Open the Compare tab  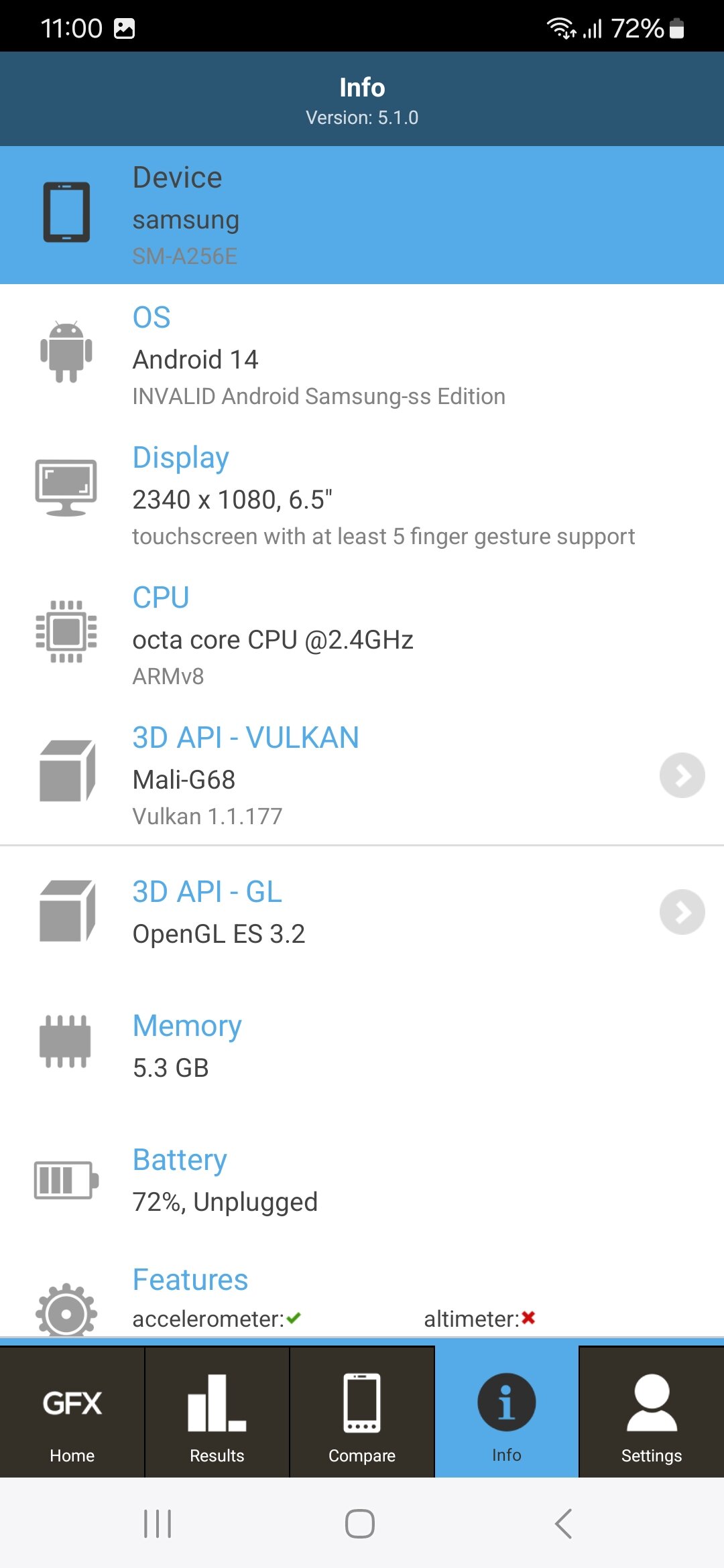pyautogui.click(x=362, y=1414)
